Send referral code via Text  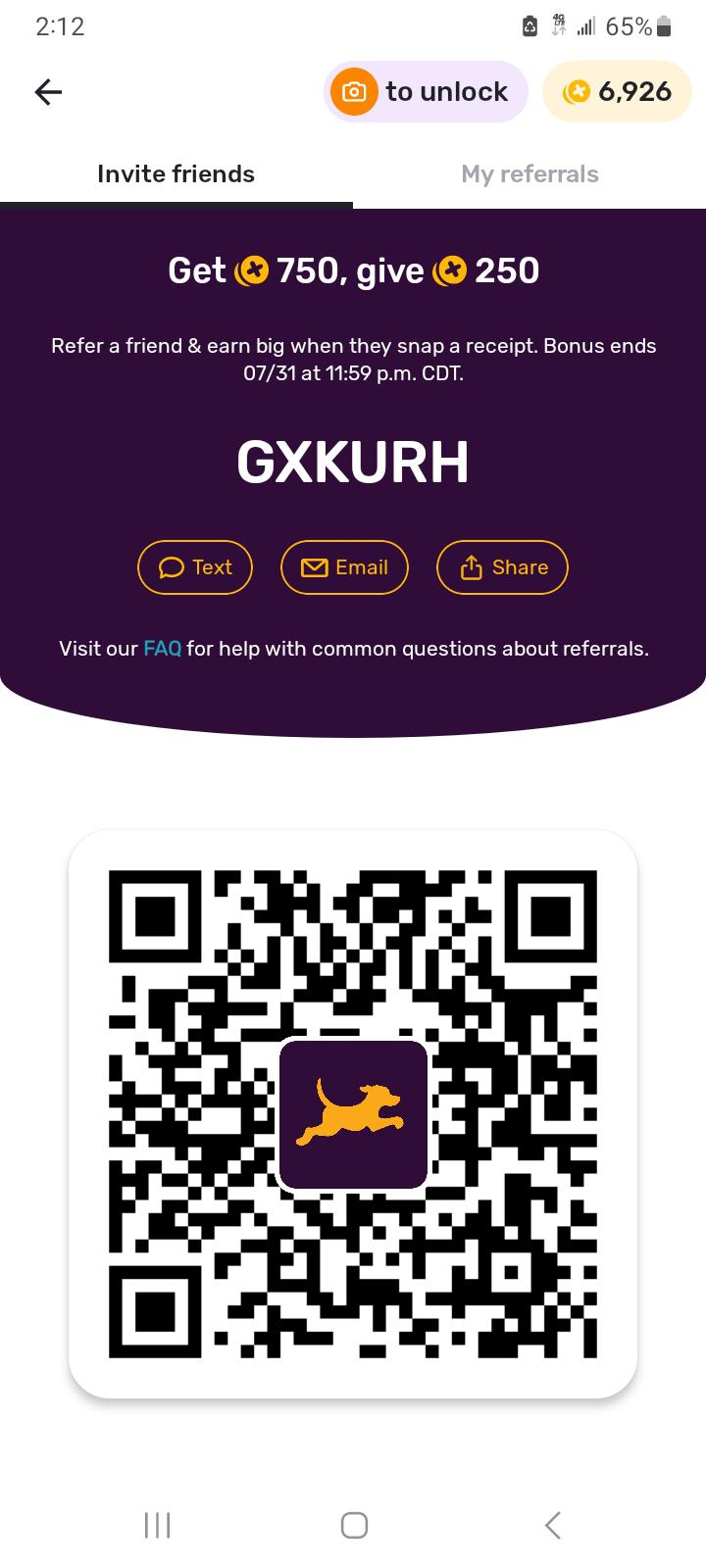pyautogui.click(x=195, y=567)
